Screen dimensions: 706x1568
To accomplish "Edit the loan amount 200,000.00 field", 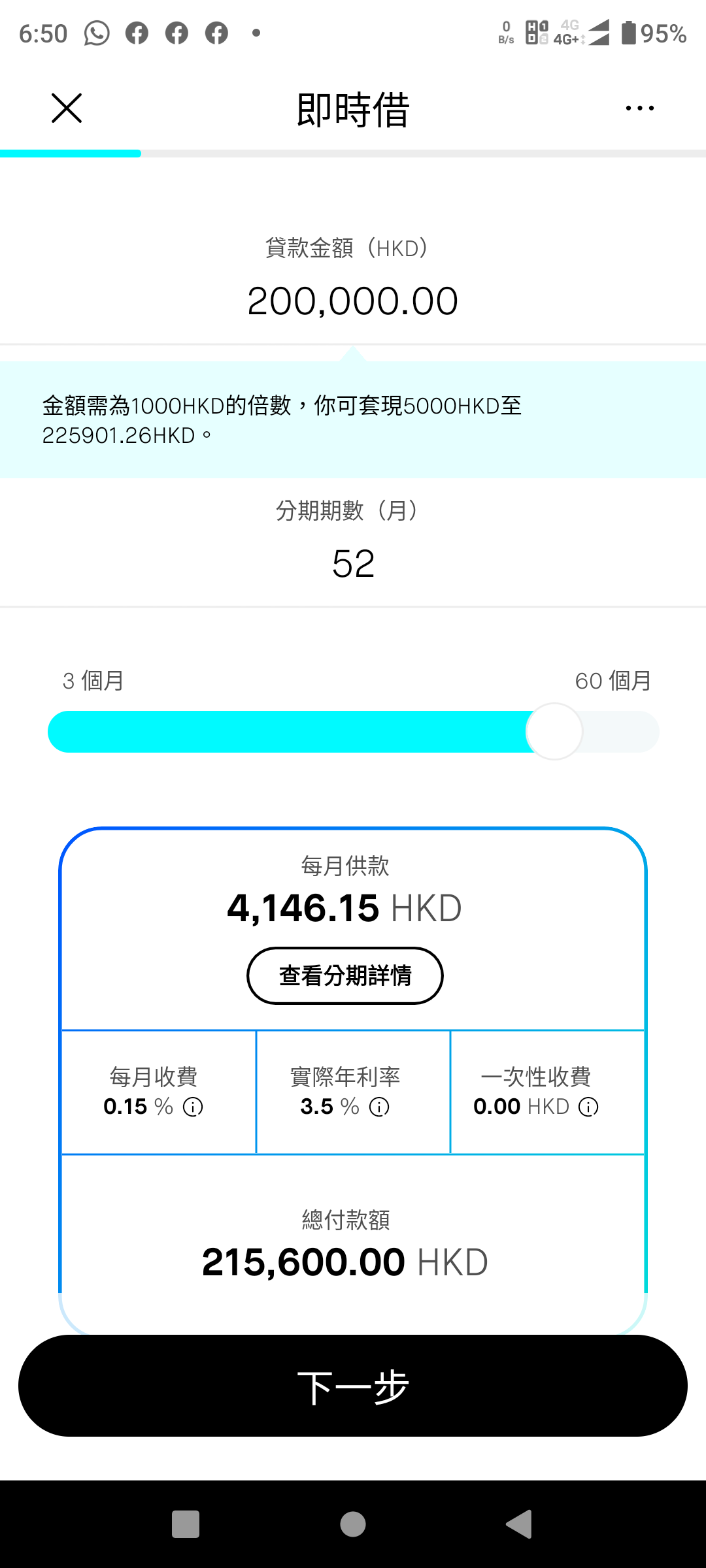I will coord(353,301).
